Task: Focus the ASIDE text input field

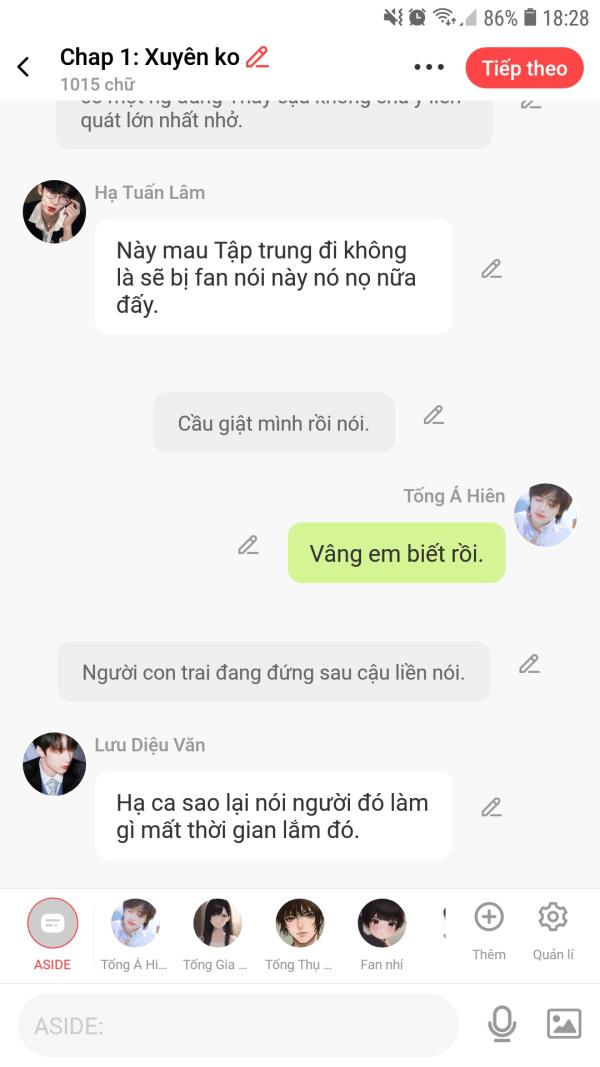Action: coord(238,1025)
